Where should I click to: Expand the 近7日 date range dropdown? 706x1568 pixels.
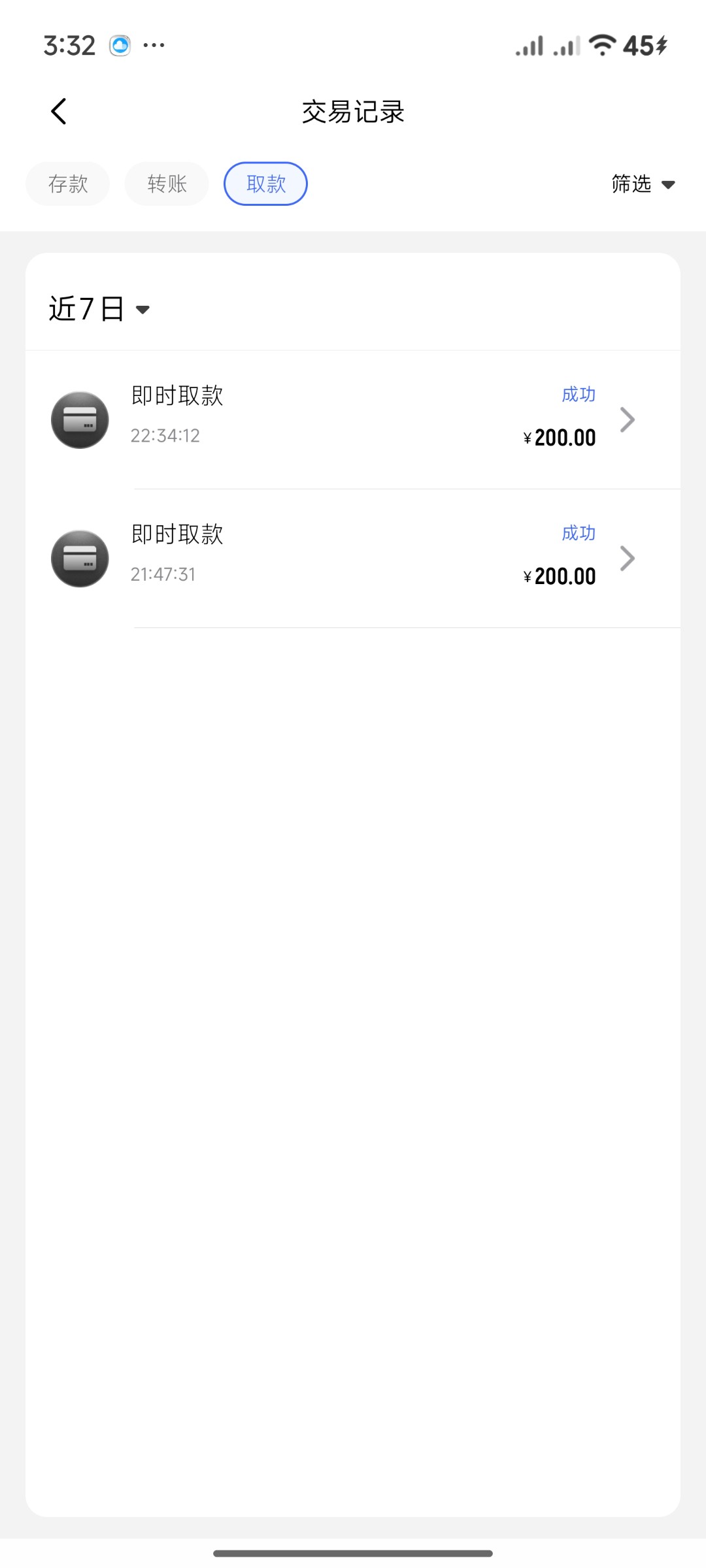coord(99,308)
